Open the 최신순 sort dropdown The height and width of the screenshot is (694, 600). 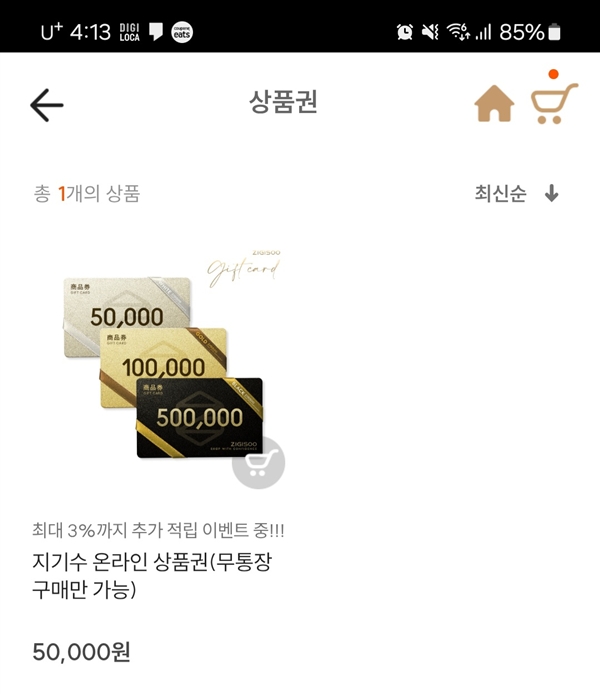tap(516, 194)
